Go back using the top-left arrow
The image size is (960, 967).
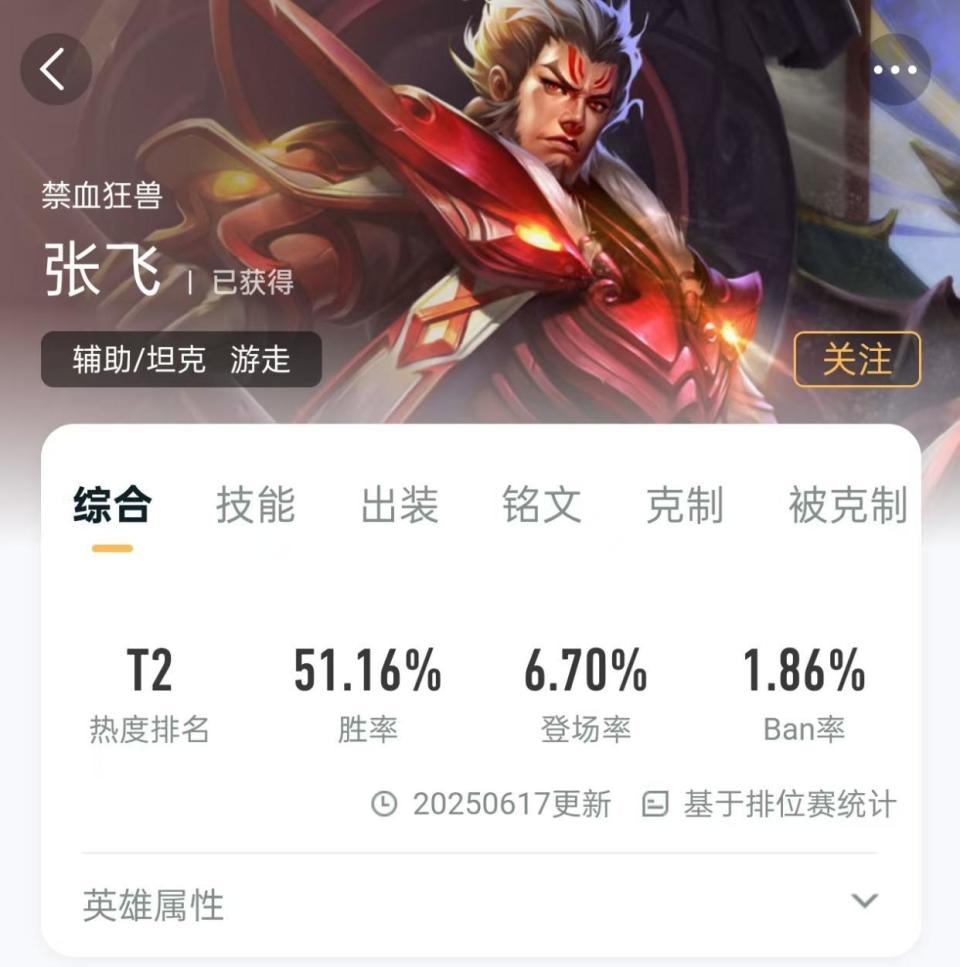(x=55, y=69)
